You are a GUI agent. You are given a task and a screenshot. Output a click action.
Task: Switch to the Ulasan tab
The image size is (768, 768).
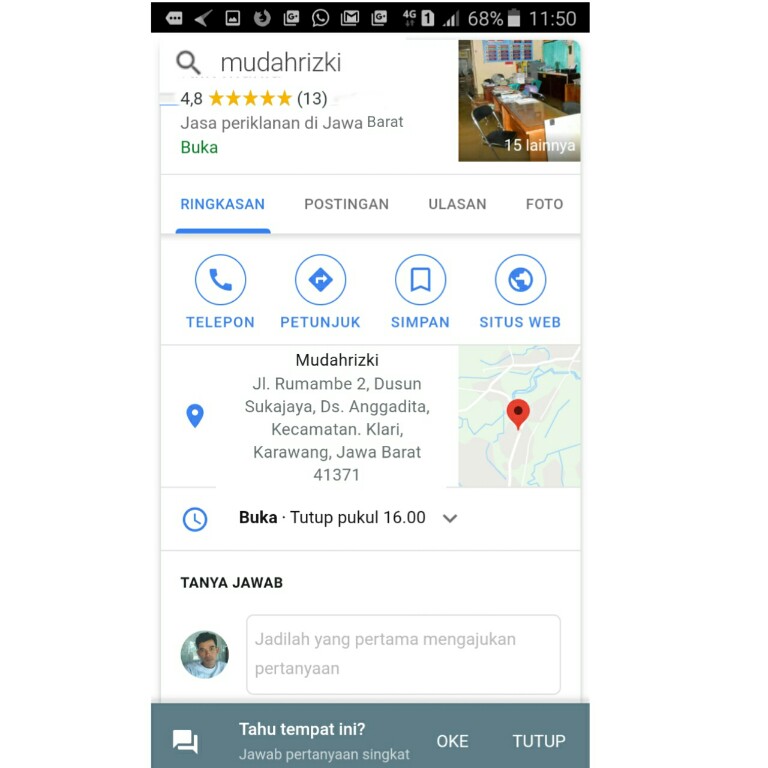pyautogui.click(x=457, y=204)
